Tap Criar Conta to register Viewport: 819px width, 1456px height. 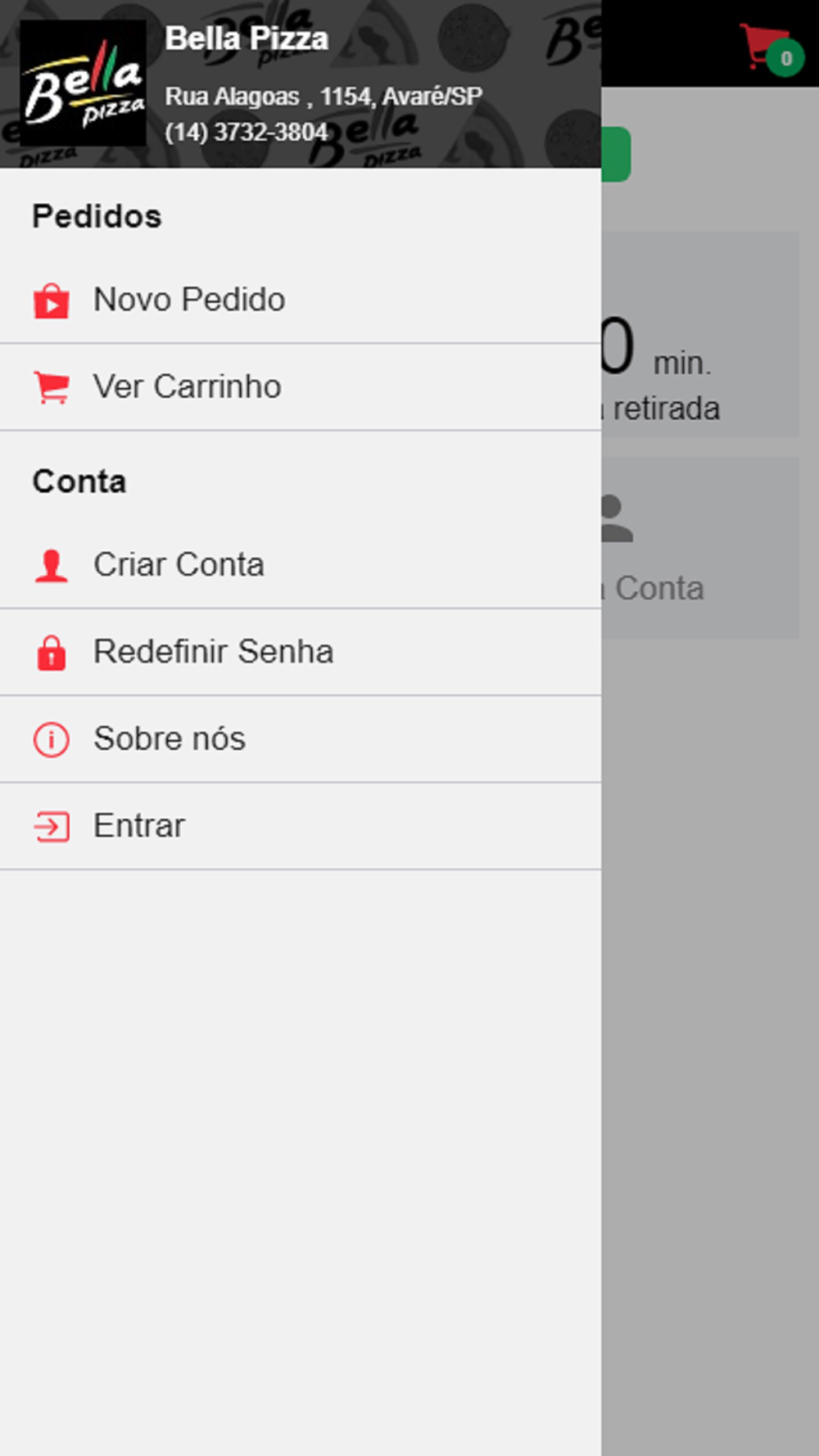click(301, 565)
